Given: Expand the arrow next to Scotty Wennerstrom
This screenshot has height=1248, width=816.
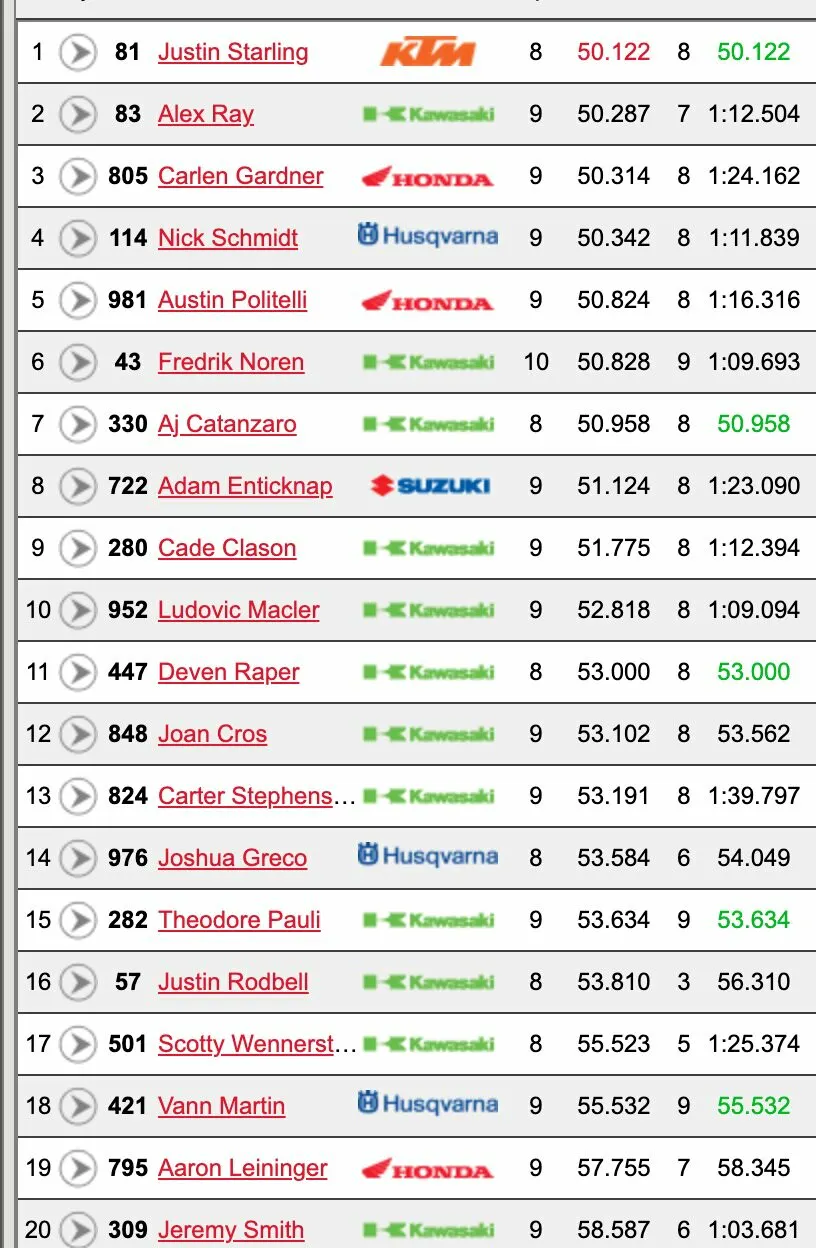Looking at the screenshot, I should pyautogui.click(x=77, y=1044).
